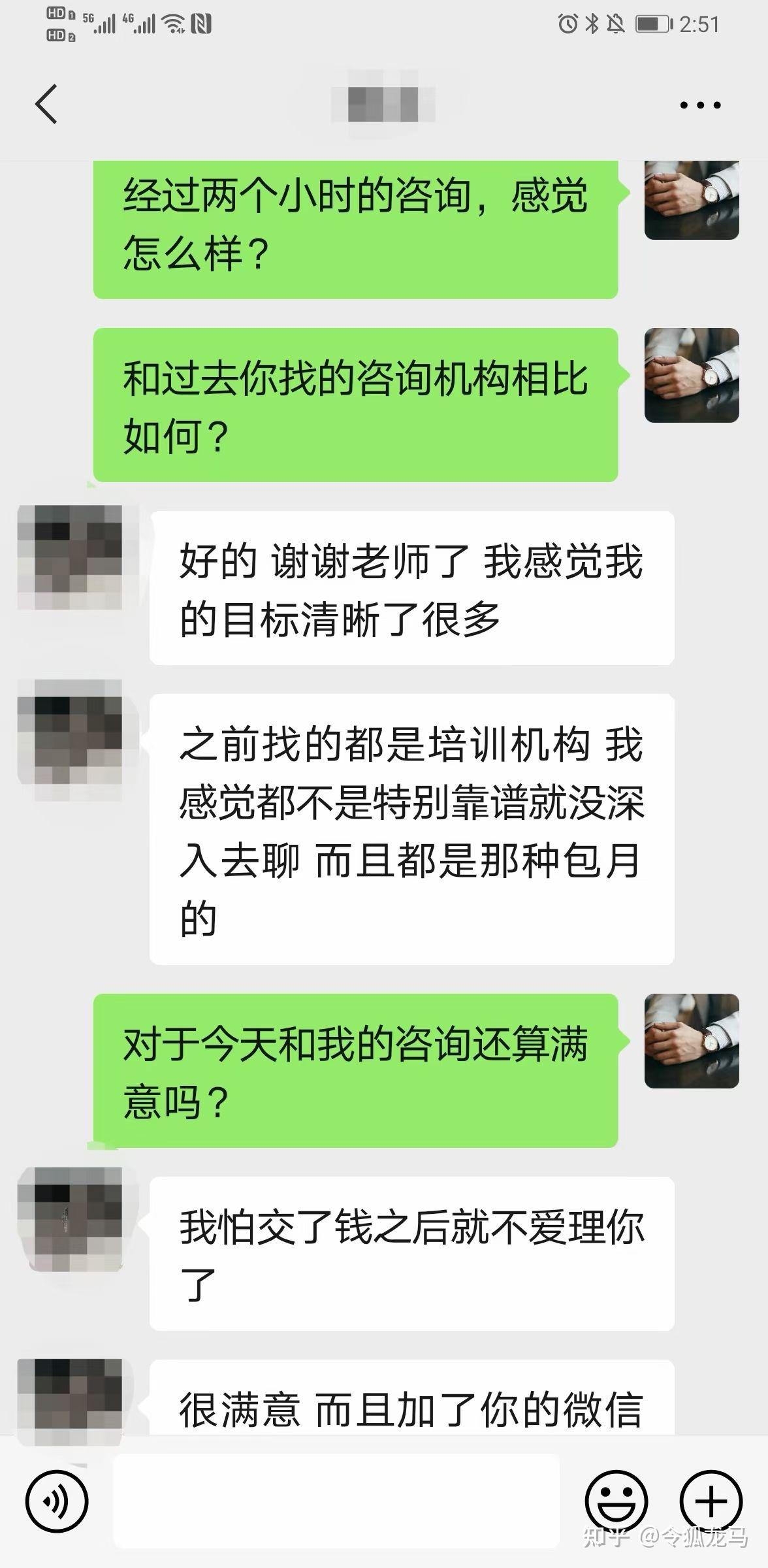
Task: Open my avatar beside 对于今天和我的咨询还算满意吗
Action: (692, 1041)
